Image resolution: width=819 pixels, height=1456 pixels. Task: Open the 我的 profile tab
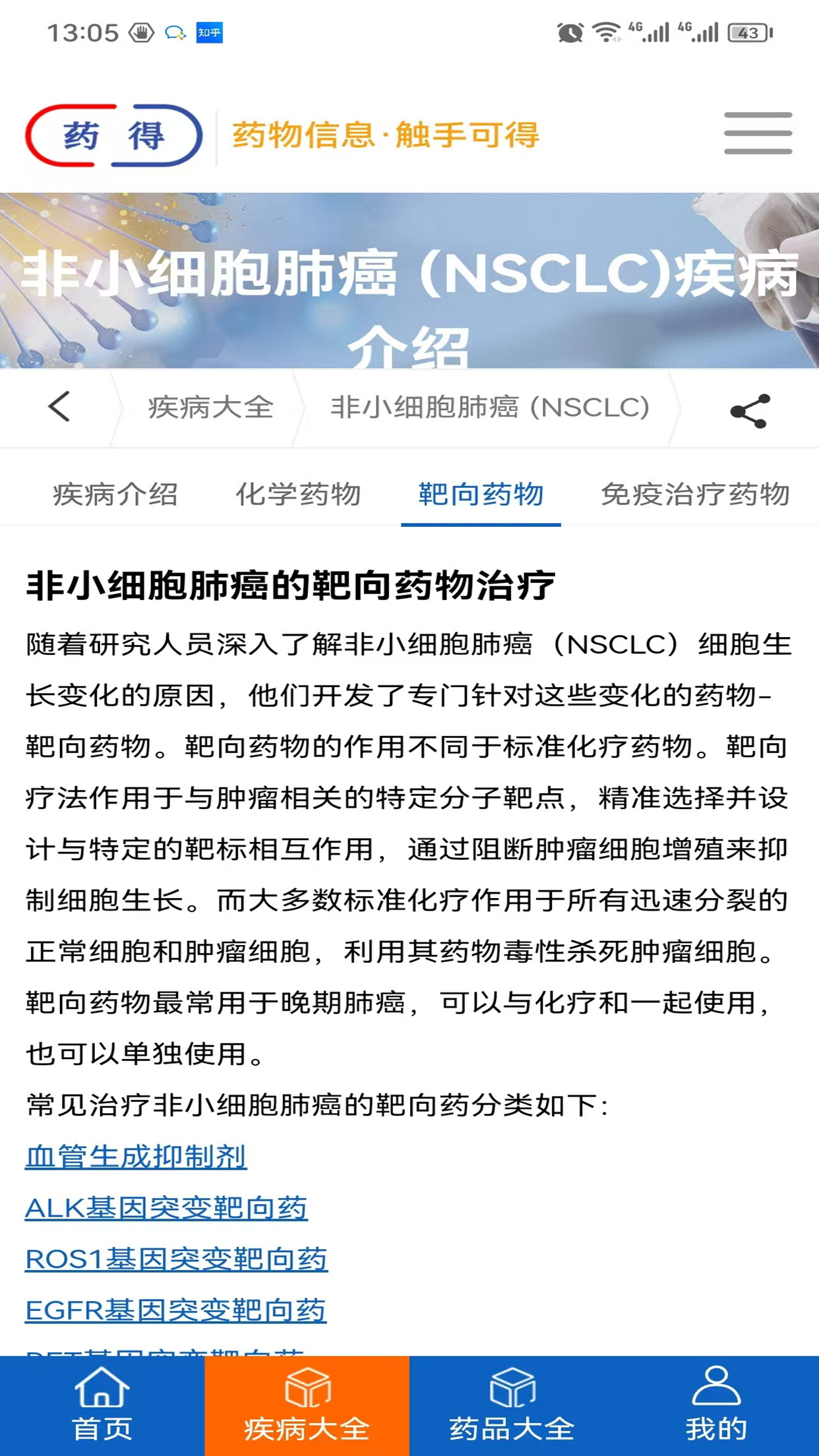(x=716, y=1406)
